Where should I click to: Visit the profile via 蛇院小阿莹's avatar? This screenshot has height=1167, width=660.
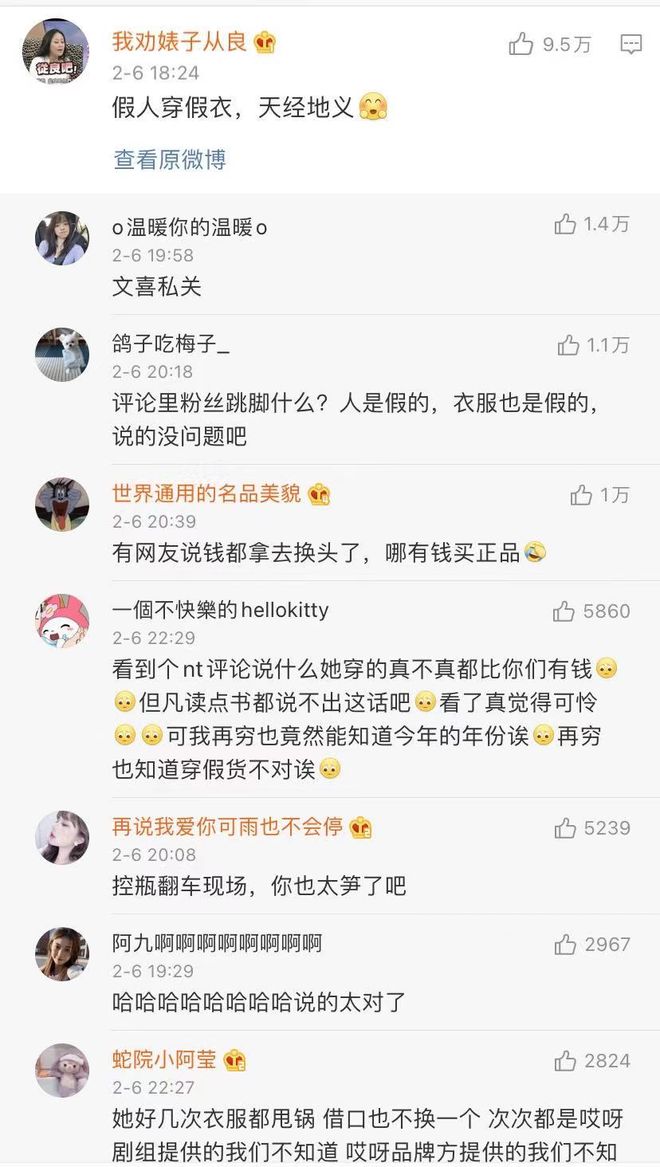[x=62, y=1070]
